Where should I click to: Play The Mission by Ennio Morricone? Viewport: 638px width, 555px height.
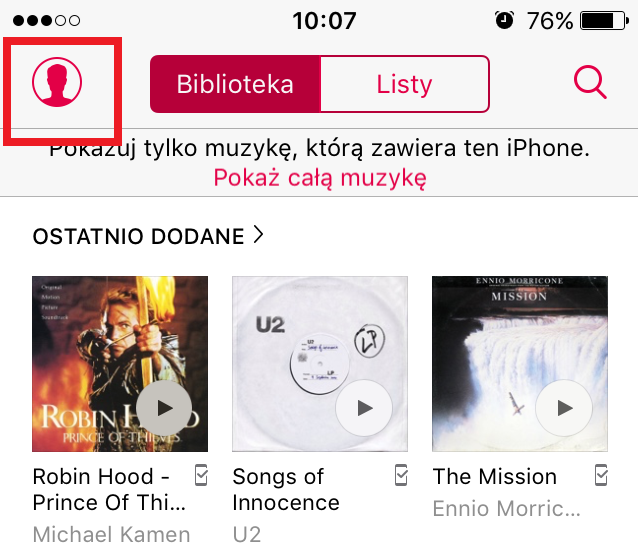click(x=565, y=408)
